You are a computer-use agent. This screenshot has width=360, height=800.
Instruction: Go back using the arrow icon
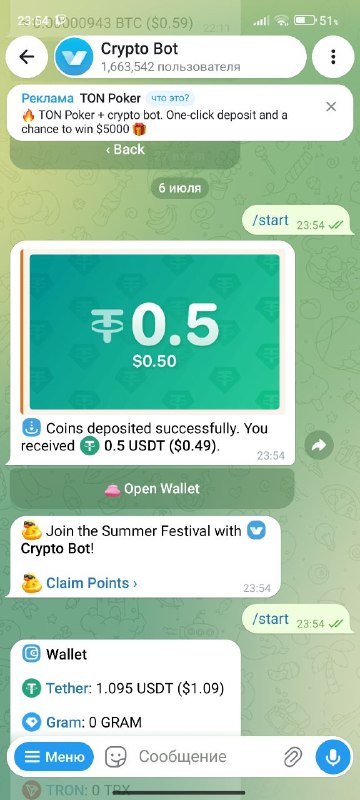pyautogui.click(x=27, y=57)
